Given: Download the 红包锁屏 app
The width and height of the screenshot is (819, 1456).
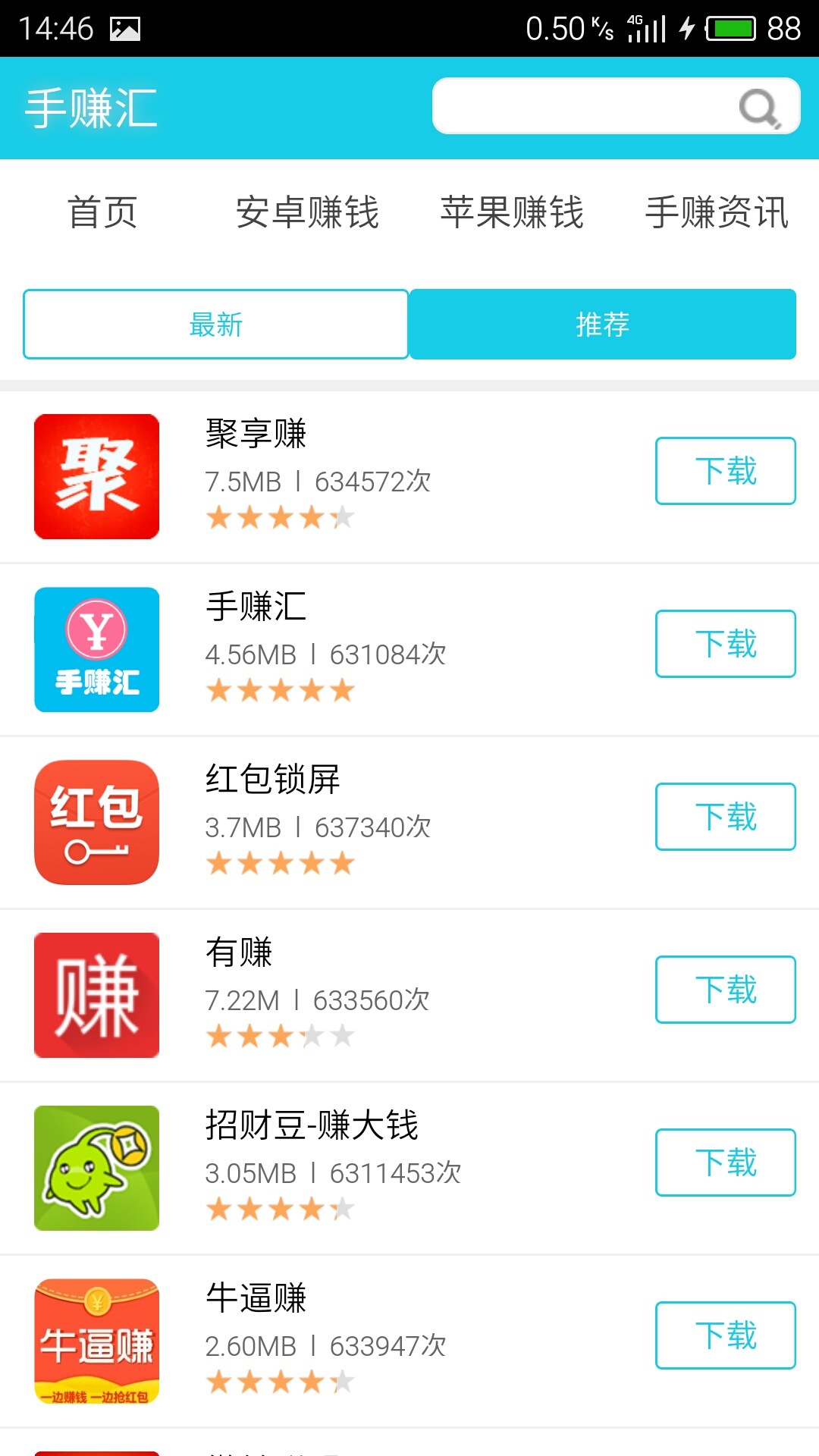Looking at the screenshot, I should click(x=724, y=816).
